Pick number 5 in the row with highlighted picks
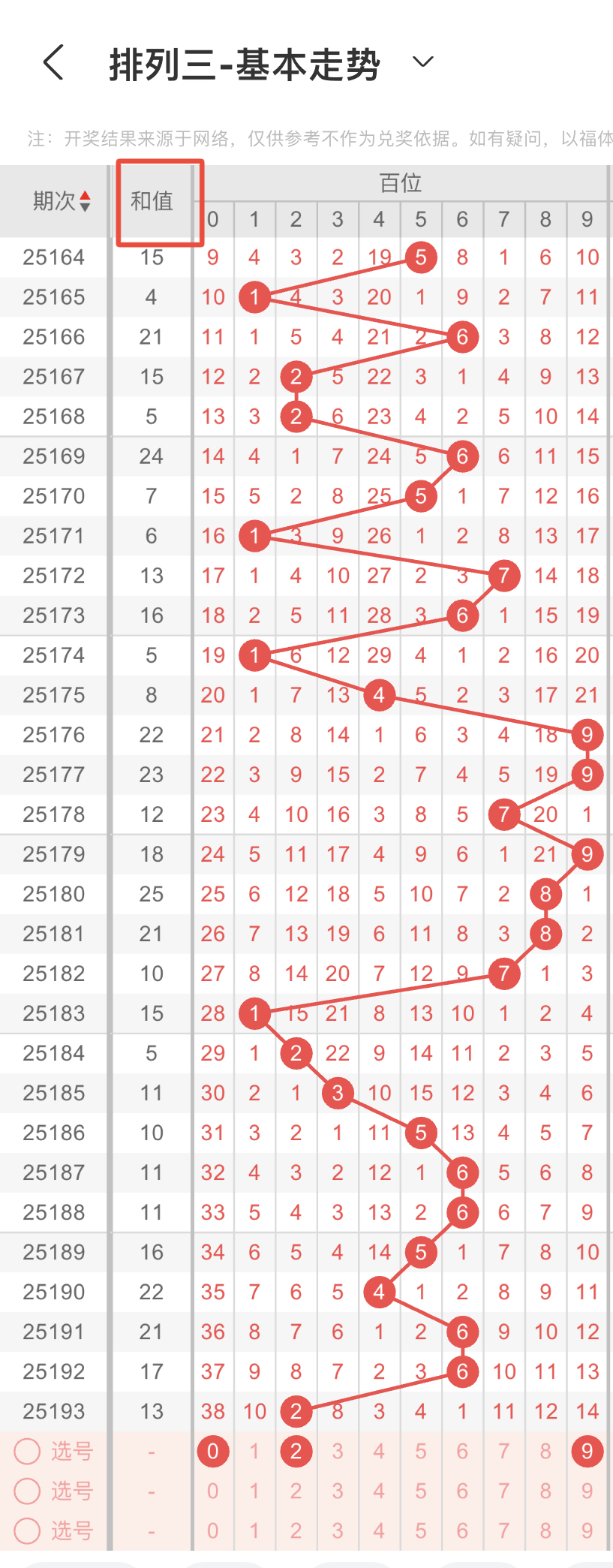 coord(421,1451)
